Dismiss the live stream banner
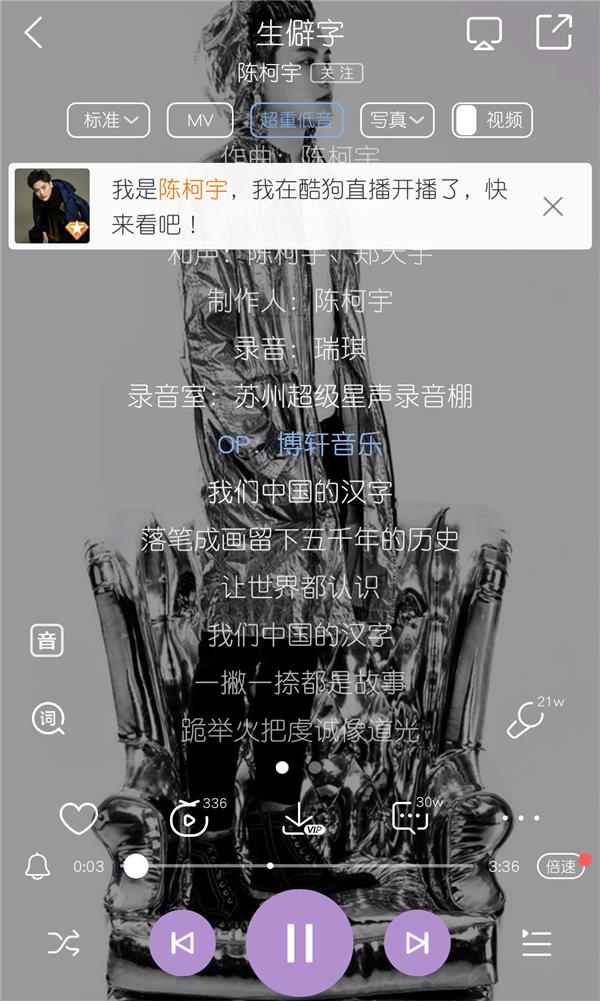600x1001 pixels. click(x=552, y=206)
